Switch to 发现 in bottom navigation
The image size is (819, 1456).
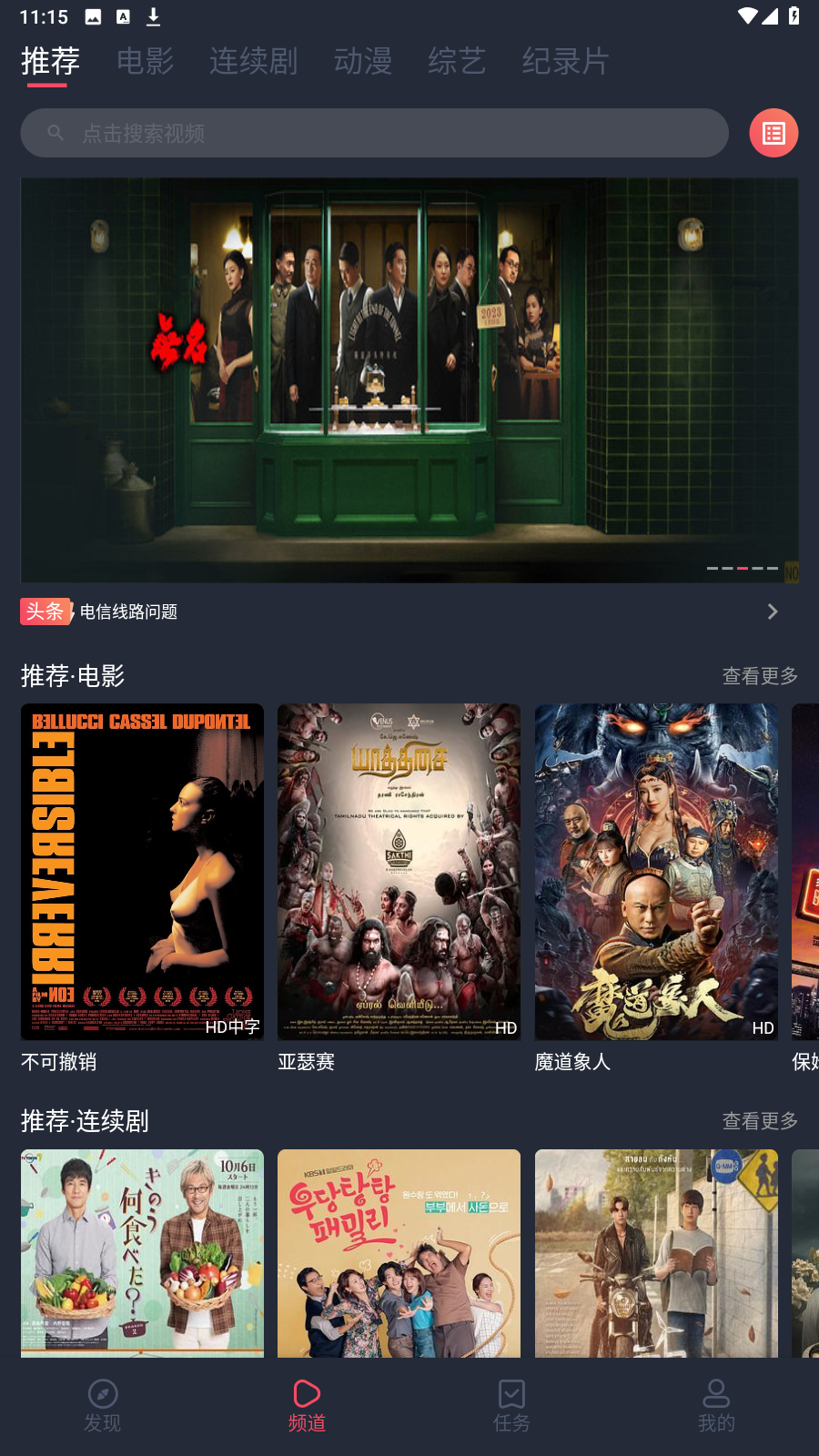click(102, 1406)
